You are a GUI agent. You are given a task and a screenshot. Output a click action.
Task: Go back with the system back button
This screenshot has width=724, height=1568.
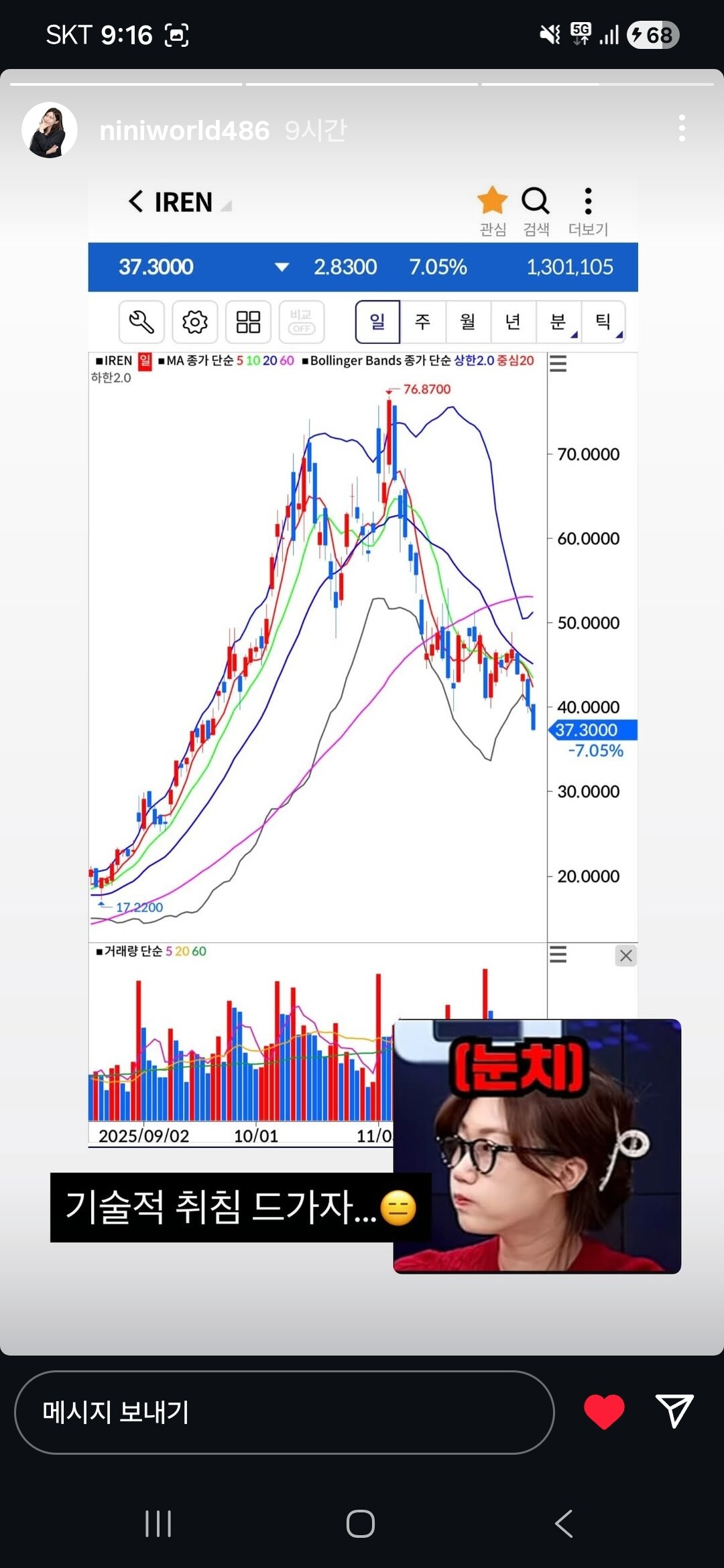click(564, 1524)
